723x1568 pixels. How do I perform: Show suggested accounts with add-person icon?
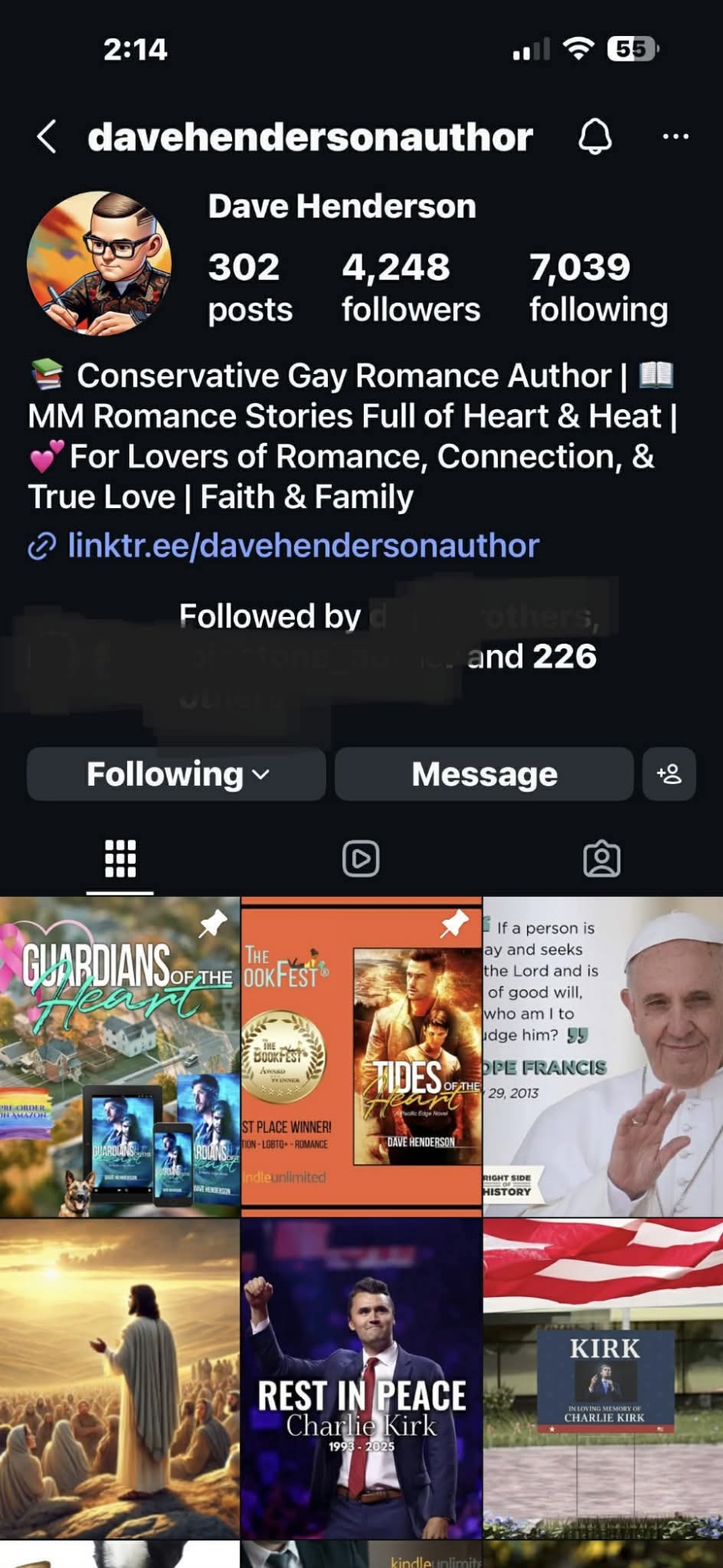669,775
